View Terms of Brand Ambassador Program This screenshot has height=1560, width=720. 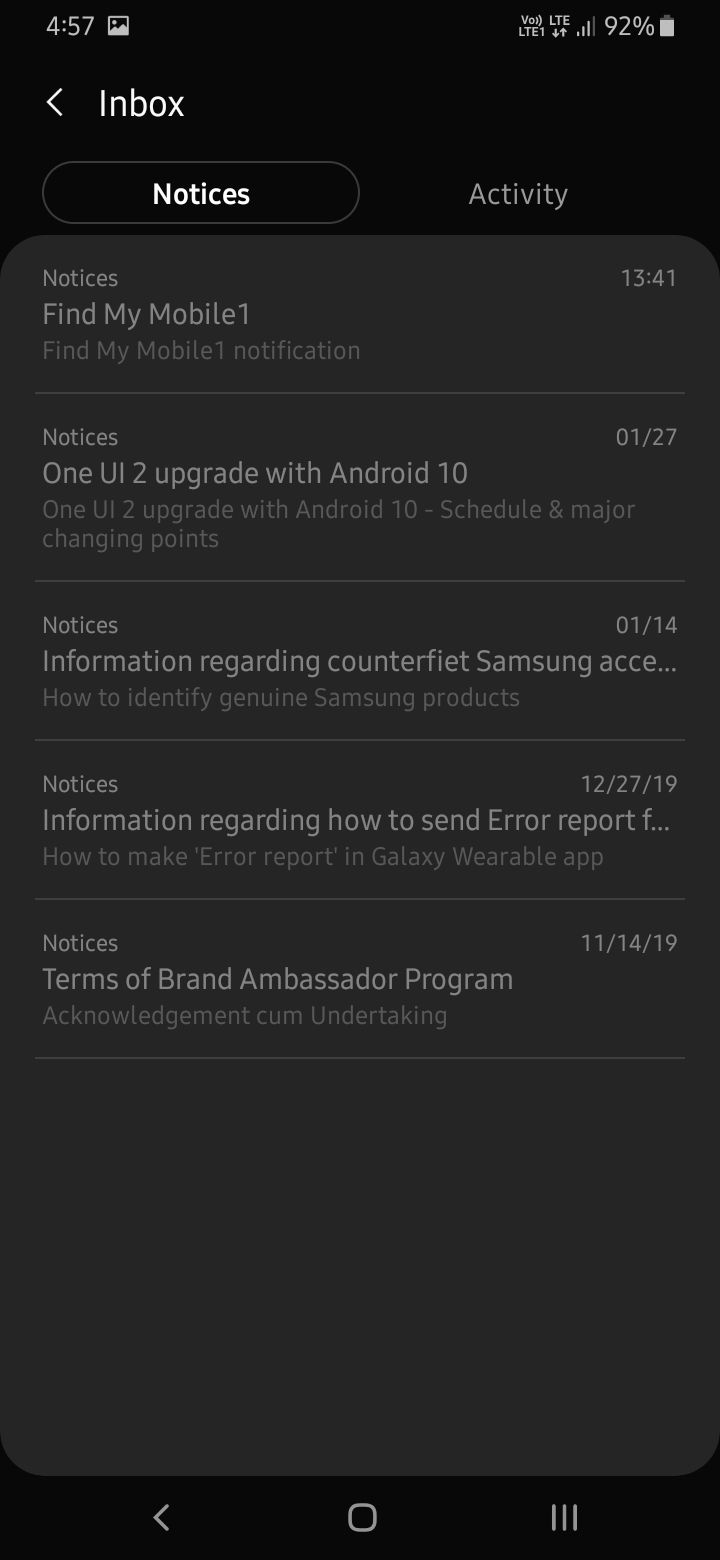pyautogui.click(x=360, y=978)
